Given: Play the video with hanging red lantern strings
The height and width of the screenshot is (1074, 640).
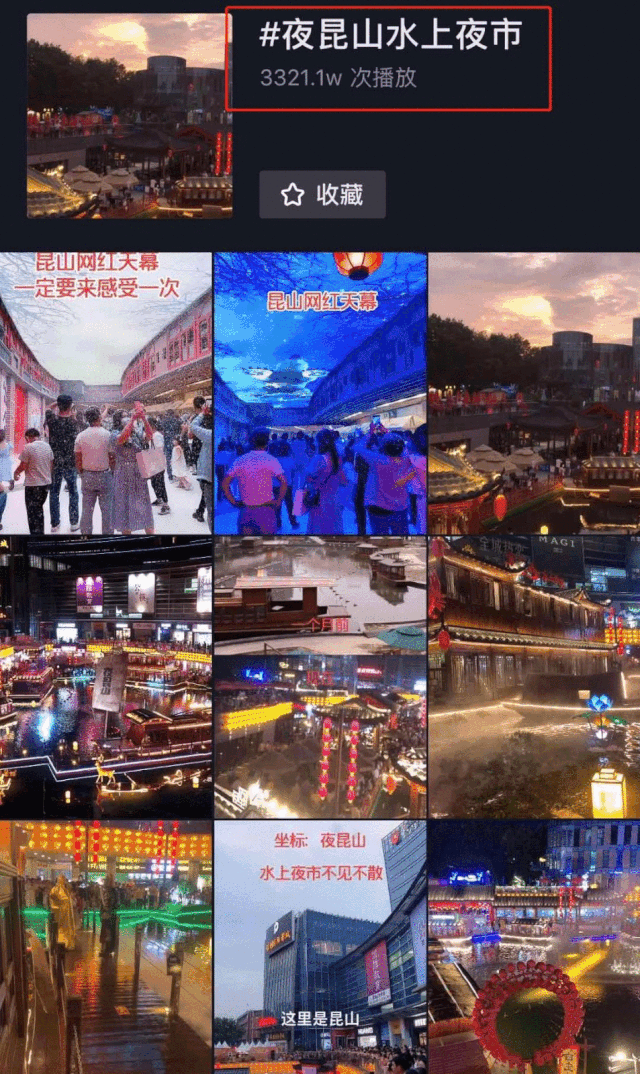Looking at the screenshot, I should [x=320, y=678].
